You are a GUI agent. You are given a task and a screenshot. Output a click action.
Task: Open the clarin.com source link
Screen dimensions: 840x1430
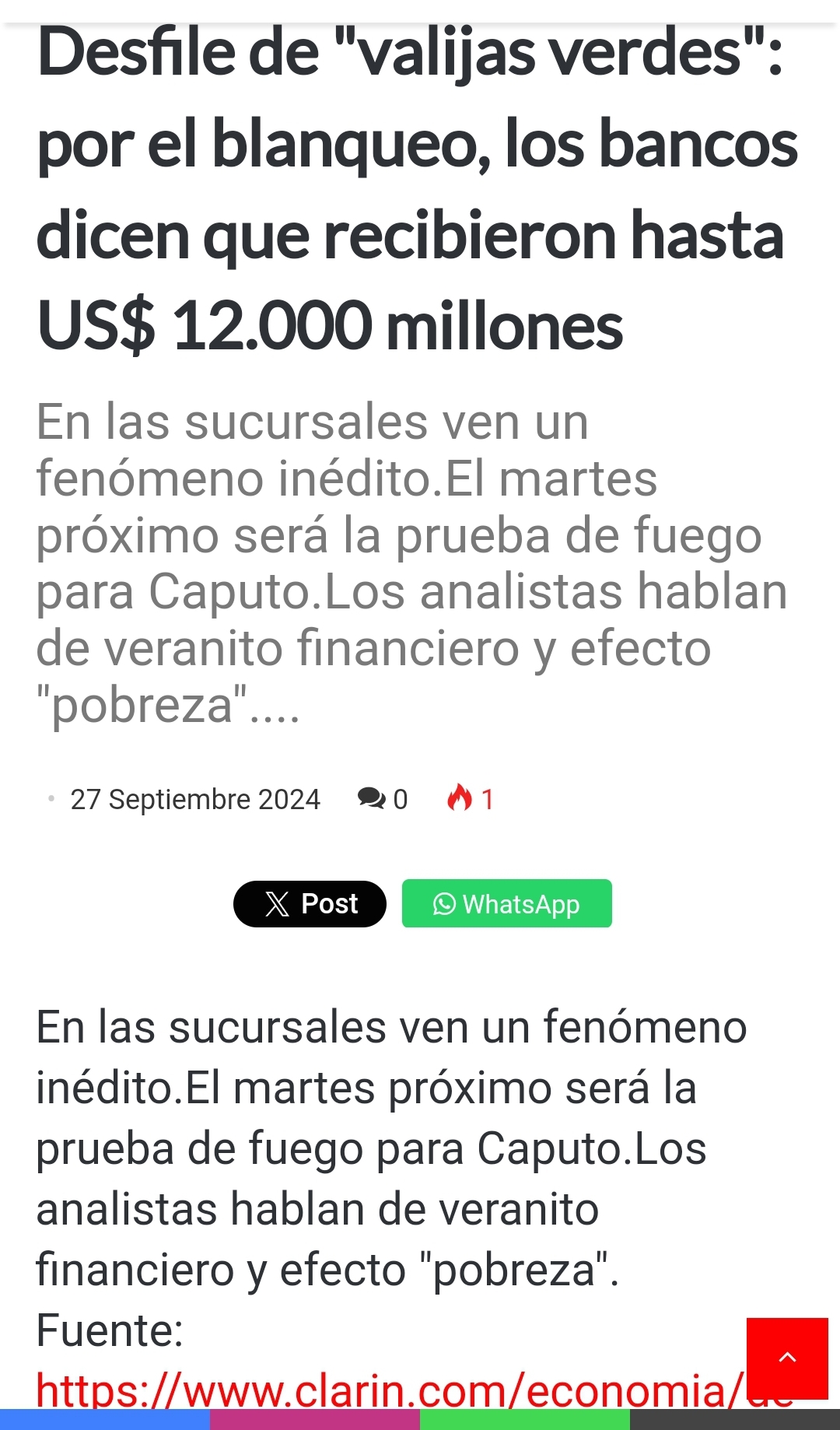tap(389, 1391)
